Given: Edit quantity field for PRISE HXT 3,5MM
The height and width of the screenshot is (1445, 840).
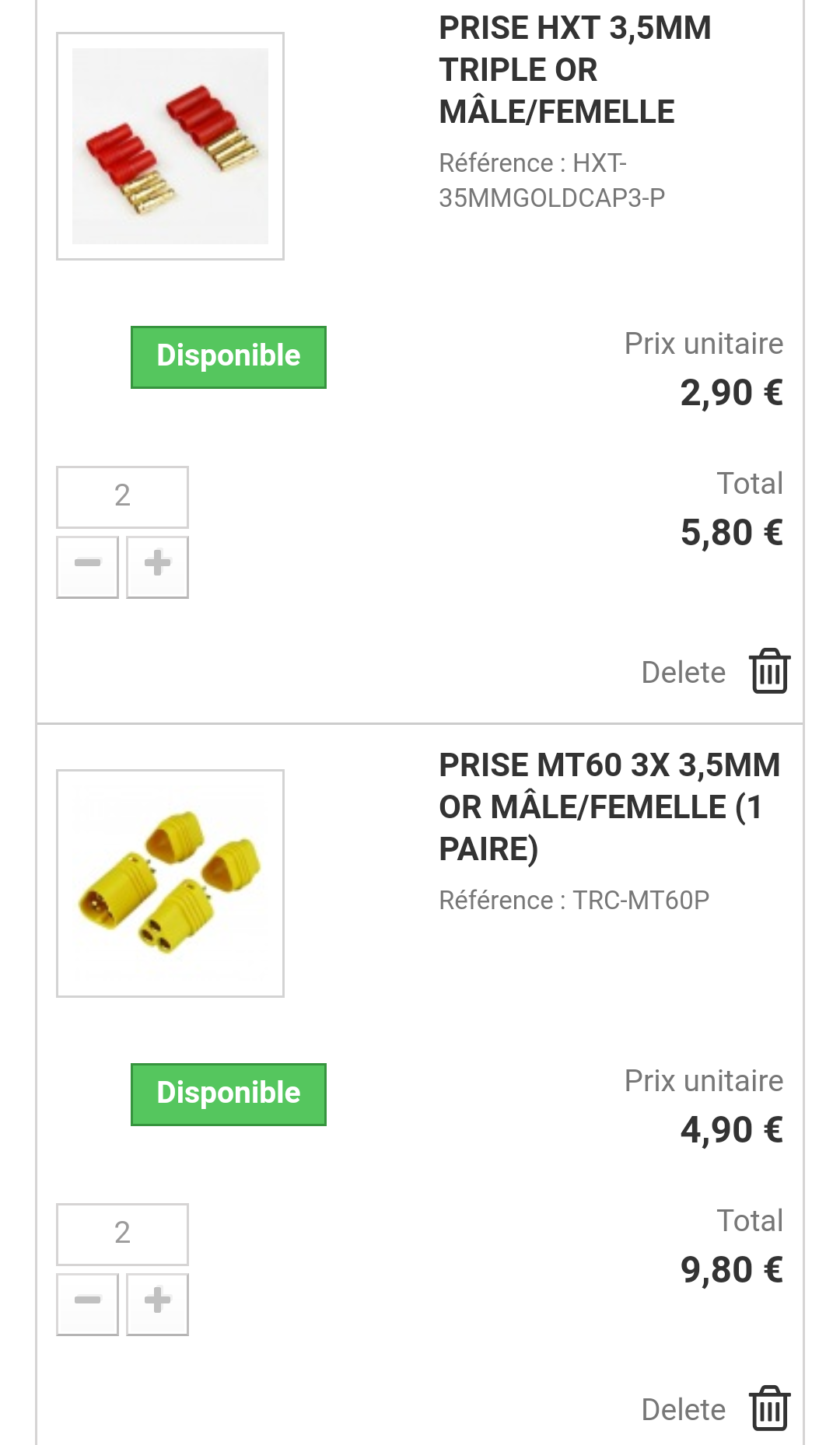Looking at the screenshot, I should pos(122,497).
